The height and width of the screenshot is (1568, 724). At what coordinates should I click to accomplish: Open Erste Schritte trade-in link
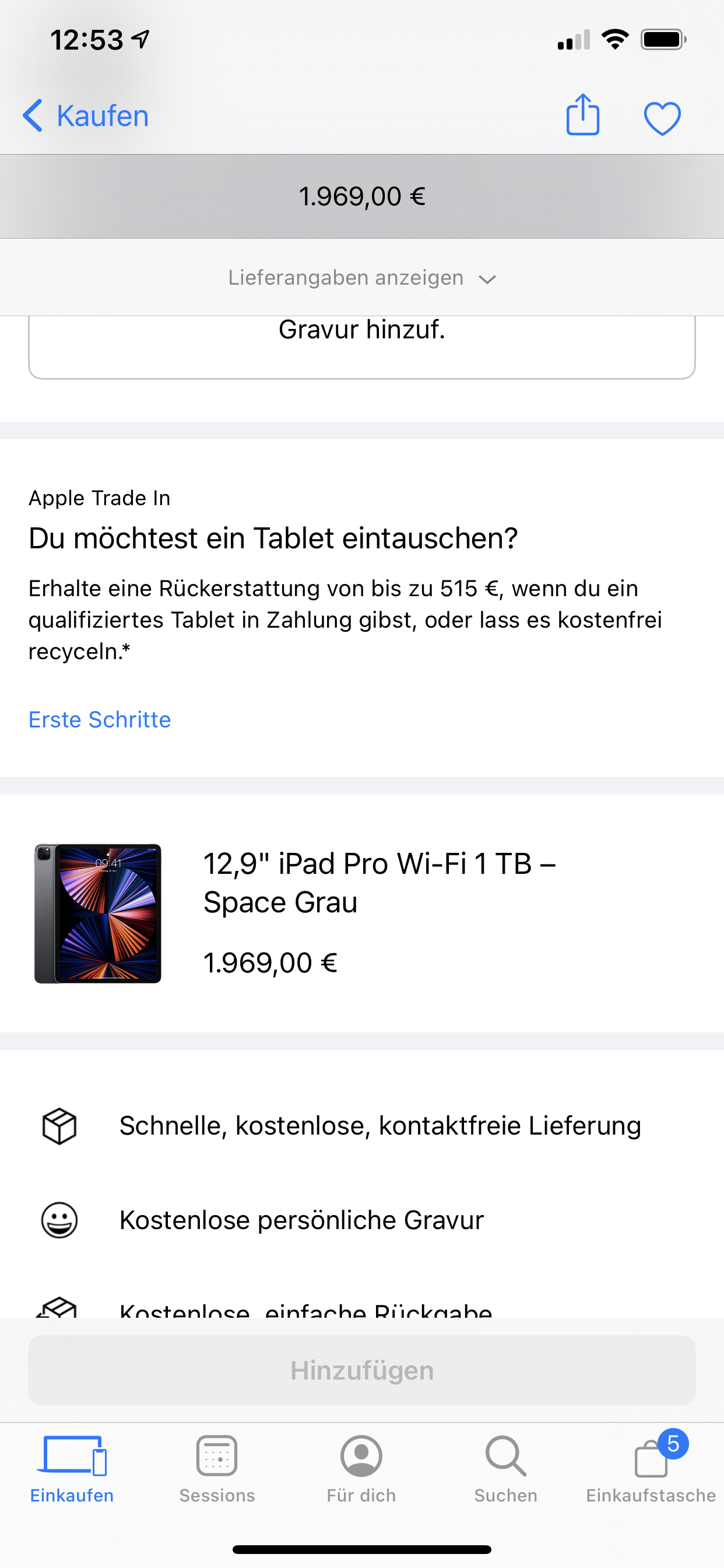100,719
